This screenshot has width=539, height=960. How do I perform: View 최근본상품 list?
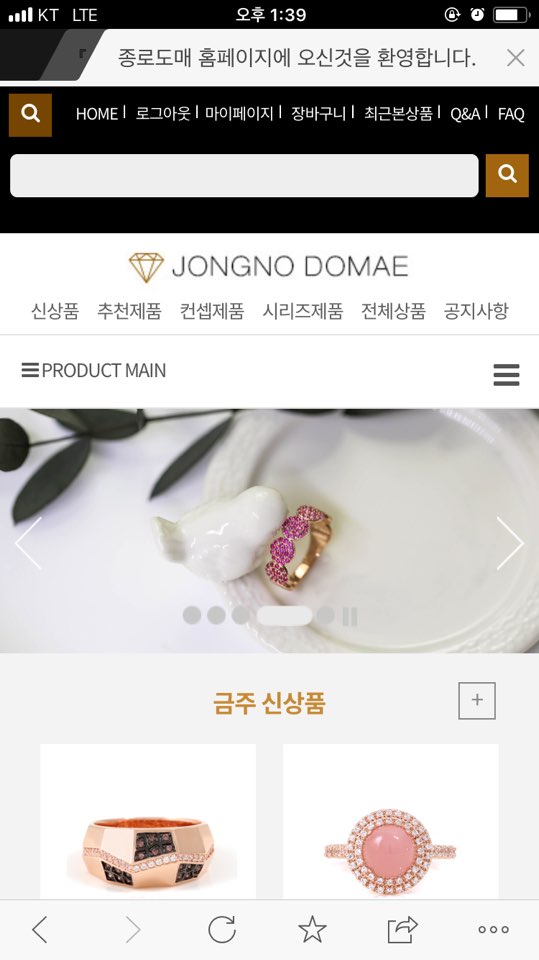(x=398, y=114)
